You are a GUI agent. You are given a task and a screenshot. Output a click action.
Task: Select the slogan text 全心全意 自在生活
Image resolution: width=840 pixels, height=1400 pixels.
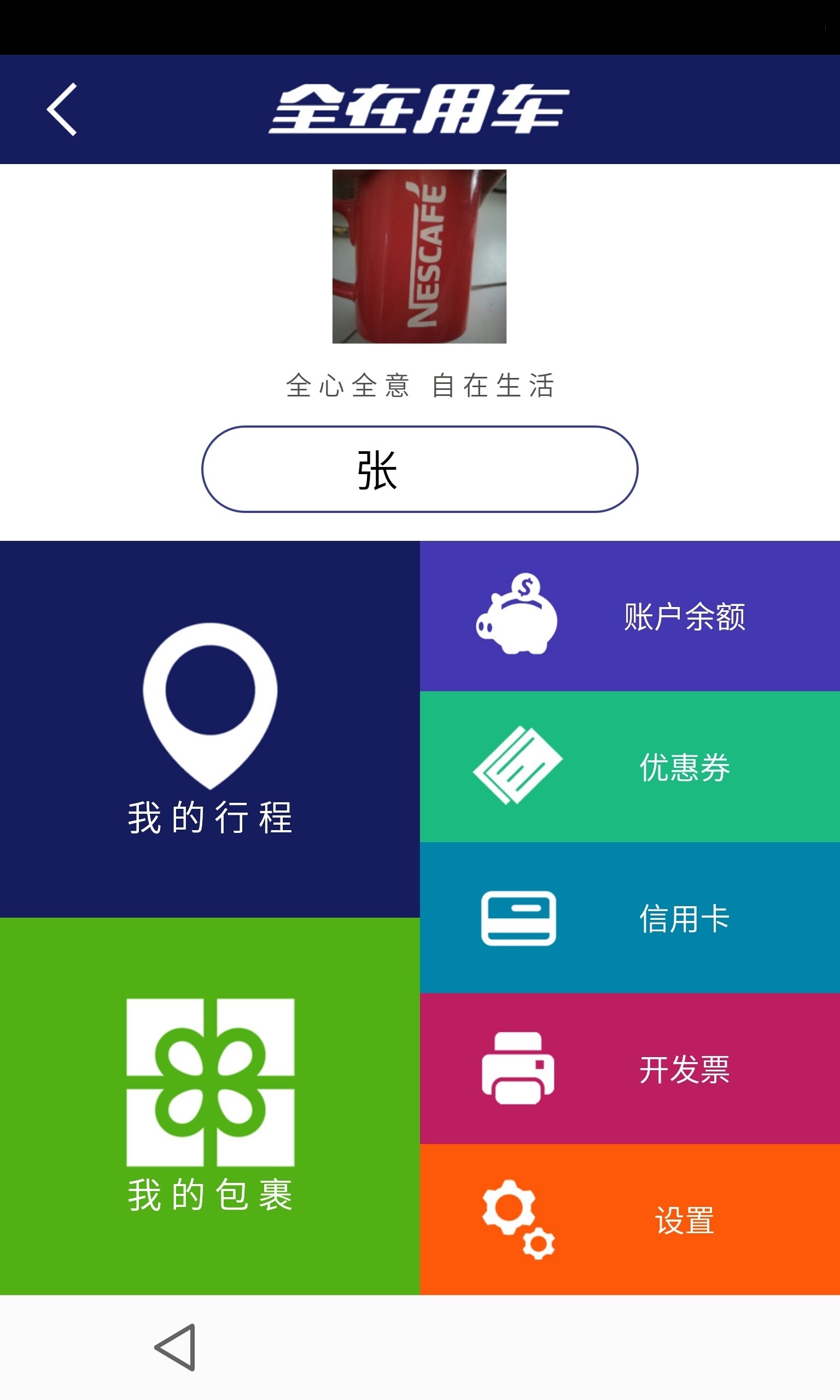(420, 385)
